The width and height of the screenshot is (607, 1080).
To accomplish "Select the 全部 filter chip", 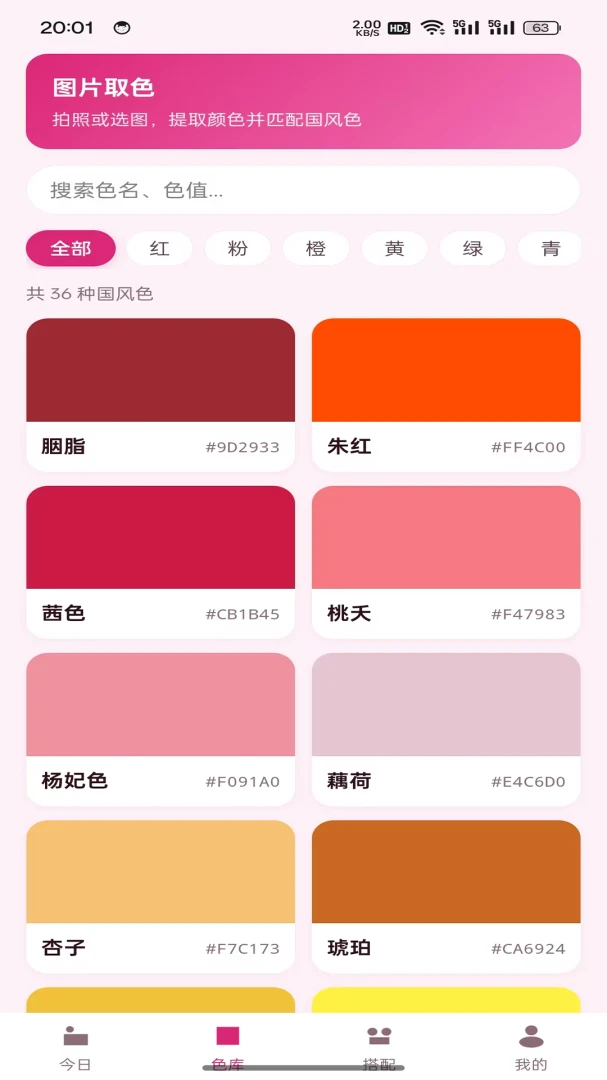I will tap(71, 249).
